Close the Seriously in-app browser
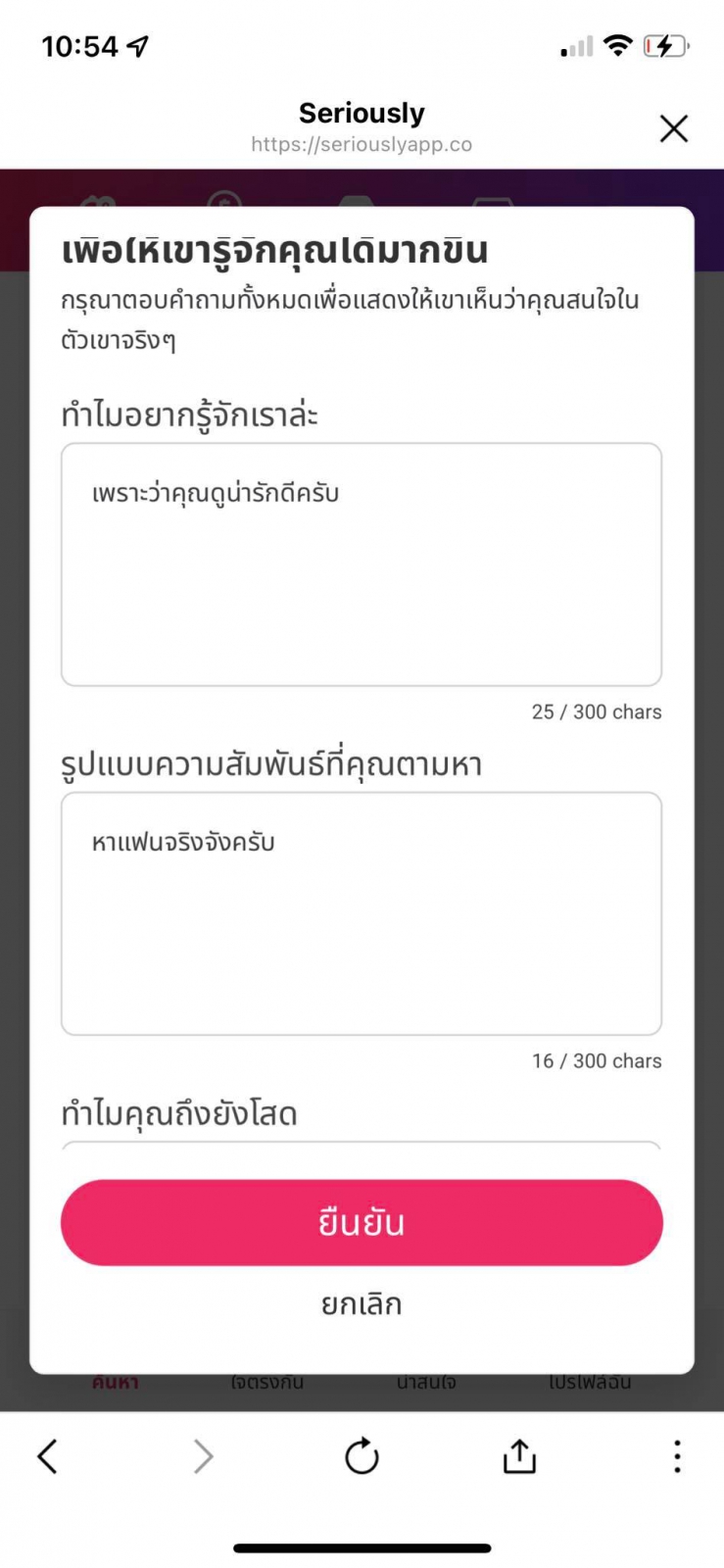Image resolution: width=724 pixels, height=1568 pixels. coord(673,128)
